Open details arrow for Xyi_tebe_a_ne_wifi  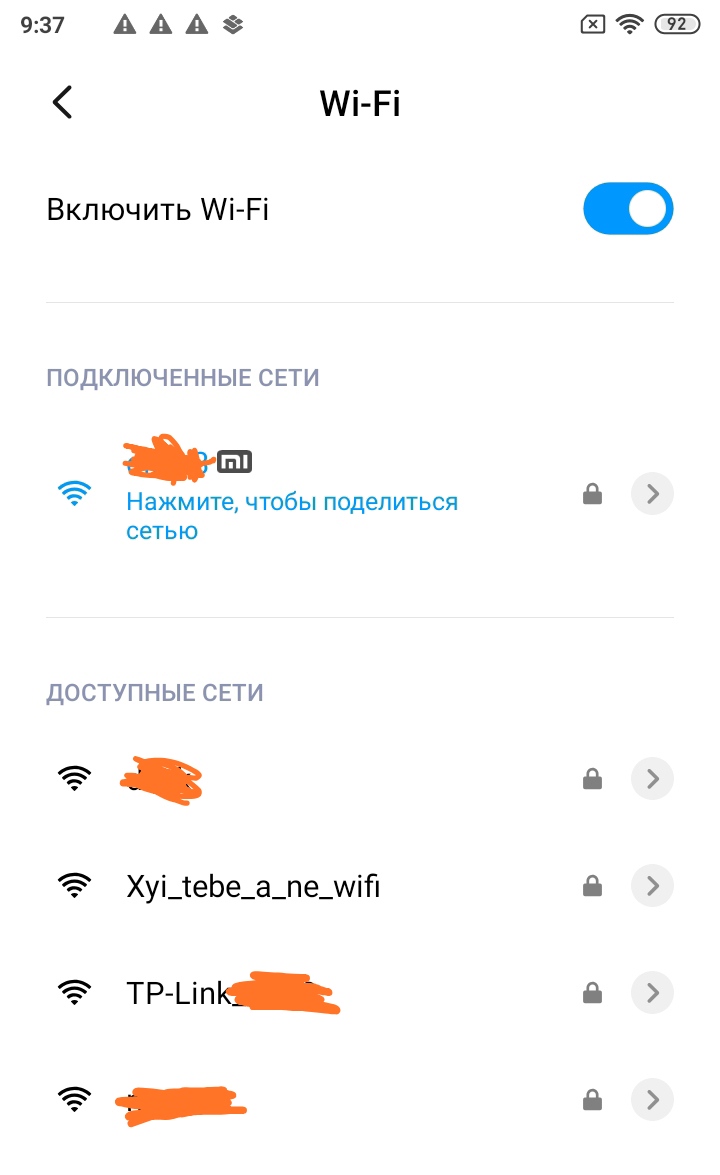click(x=652, y=886)
